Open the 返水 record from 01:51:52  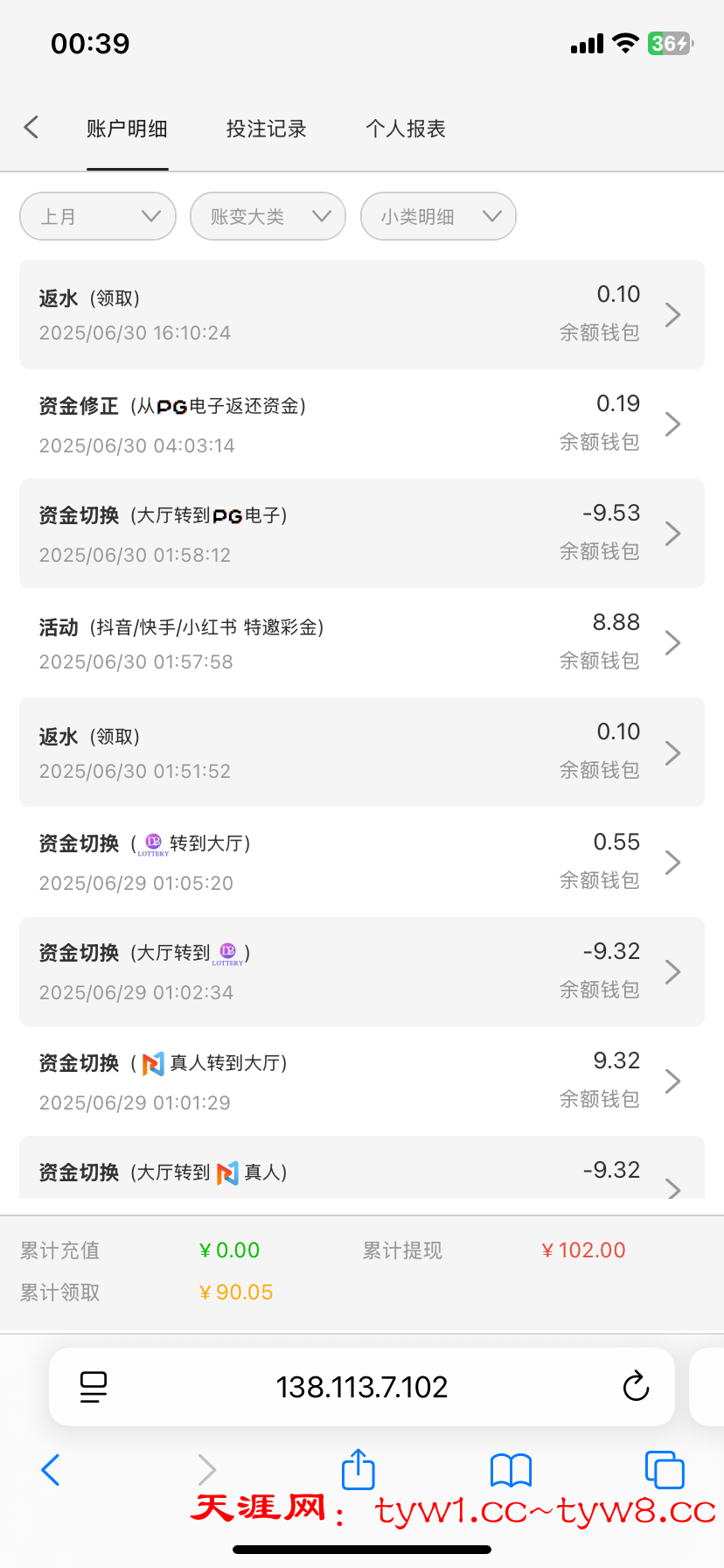point(362,752)
